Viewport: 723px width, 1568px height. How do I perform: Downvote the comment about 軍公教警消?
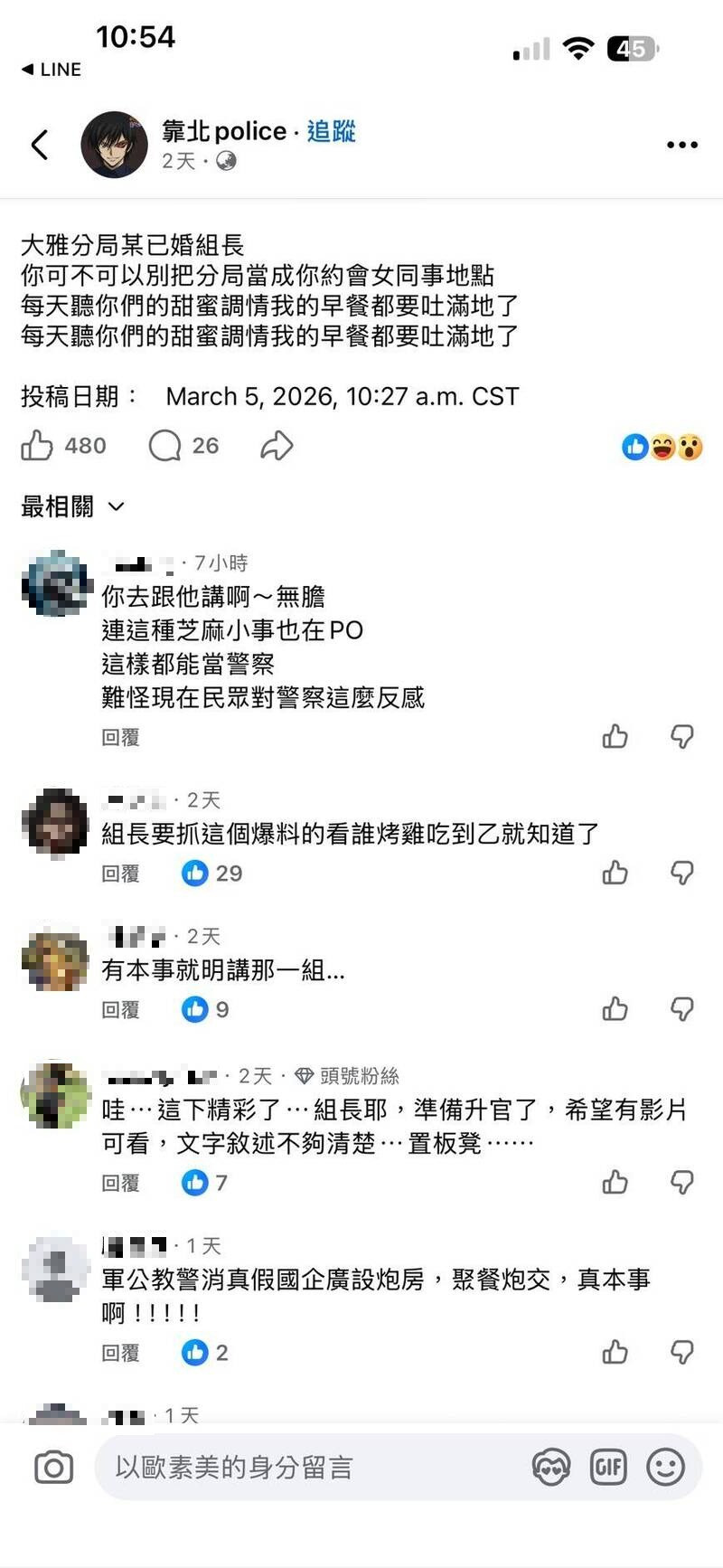[681, 1352]
